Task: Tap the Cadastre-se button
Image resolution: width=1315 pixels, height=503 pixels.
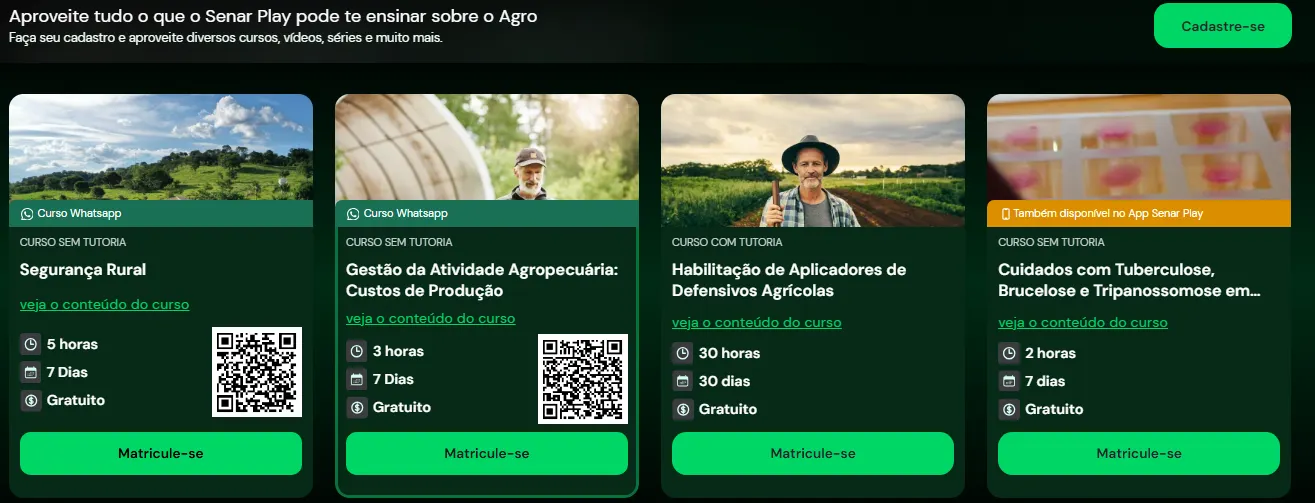Action: (x=1222, y=26)
